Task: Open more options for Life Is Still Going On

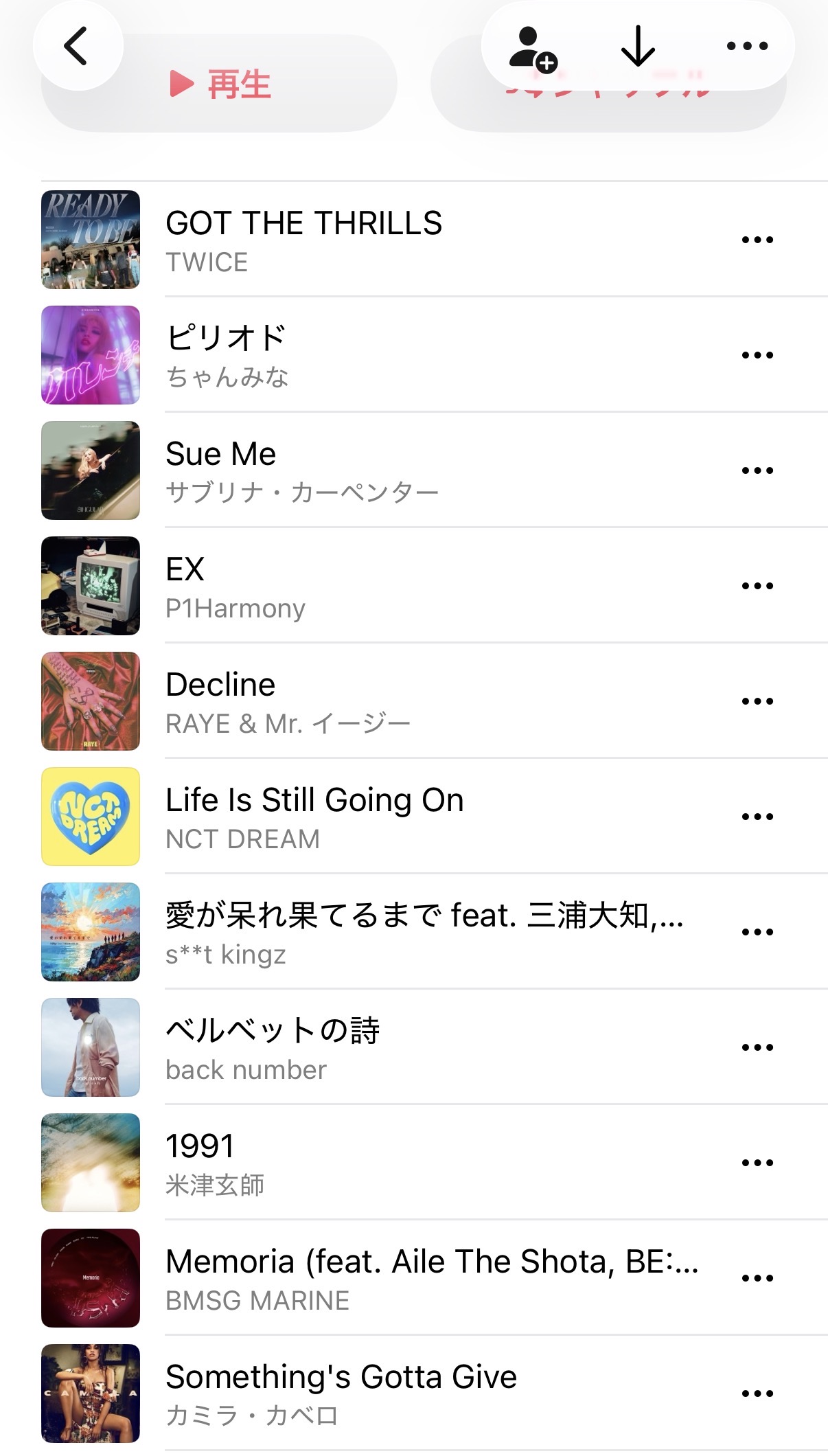Action: tap(757, 817)
